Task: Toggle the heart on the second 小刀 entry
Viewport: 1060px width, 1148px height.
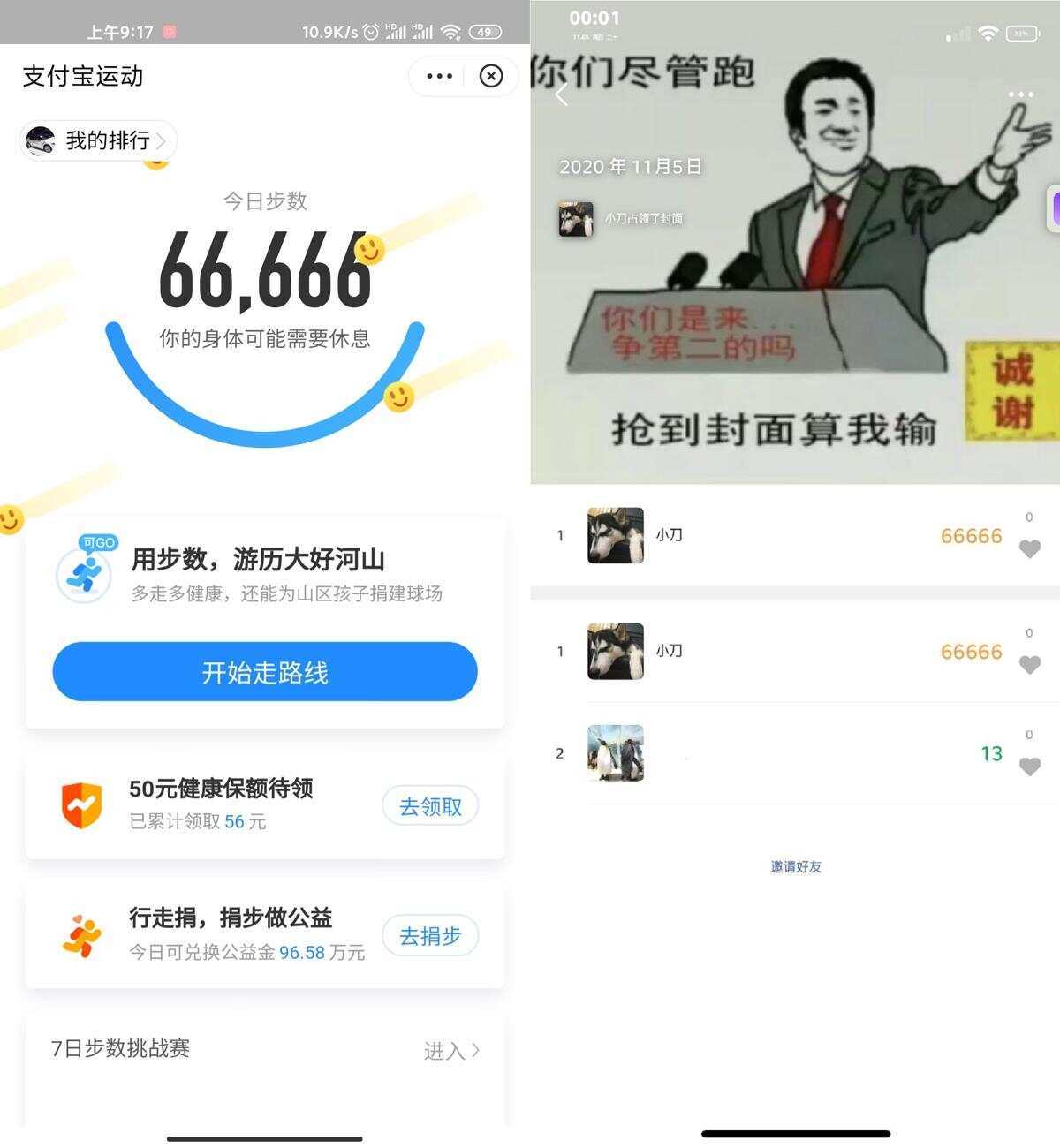Action: (1029, 664)
